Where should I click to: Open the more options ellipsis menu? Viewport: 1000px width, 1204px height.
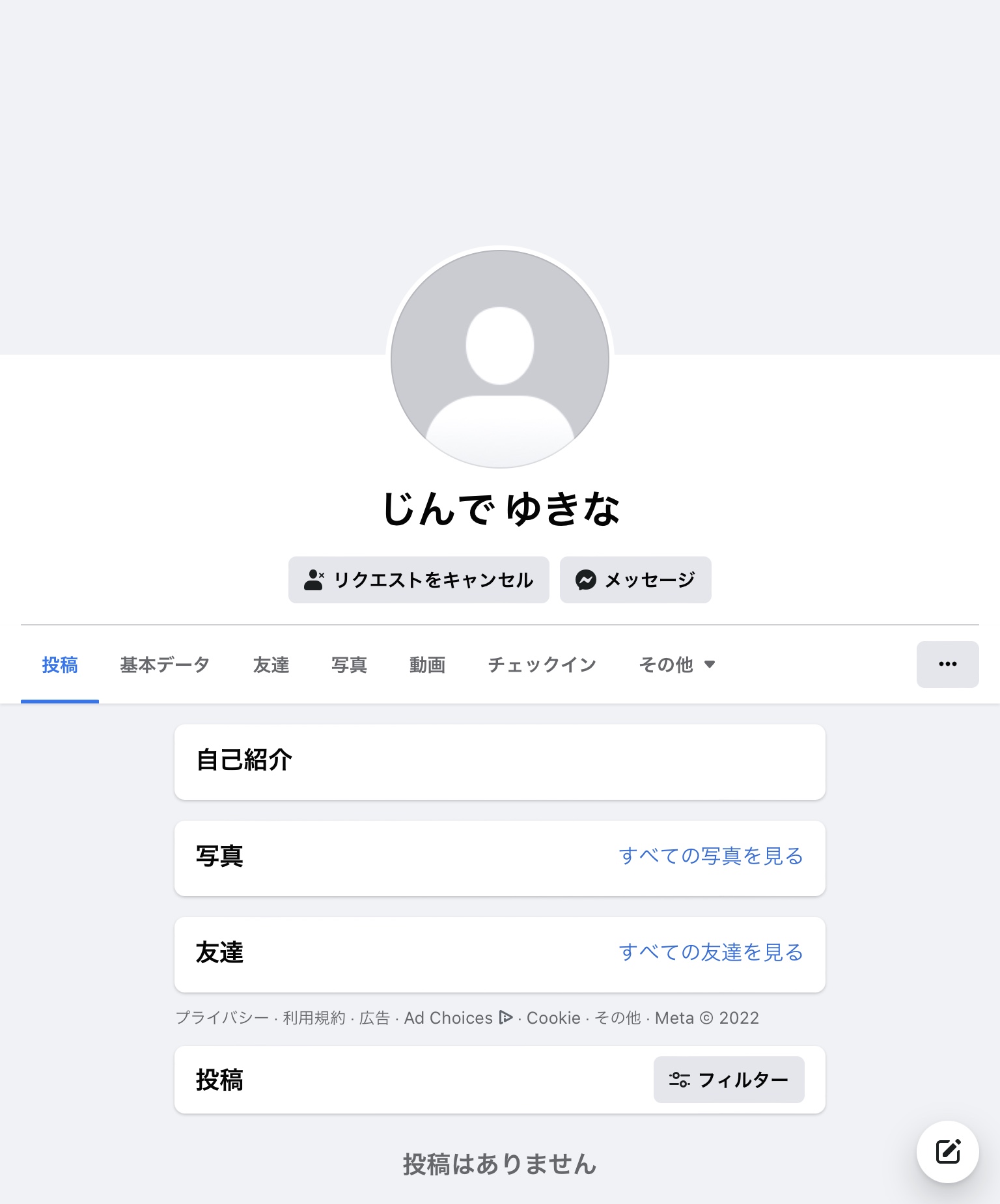tap(947, 664)
